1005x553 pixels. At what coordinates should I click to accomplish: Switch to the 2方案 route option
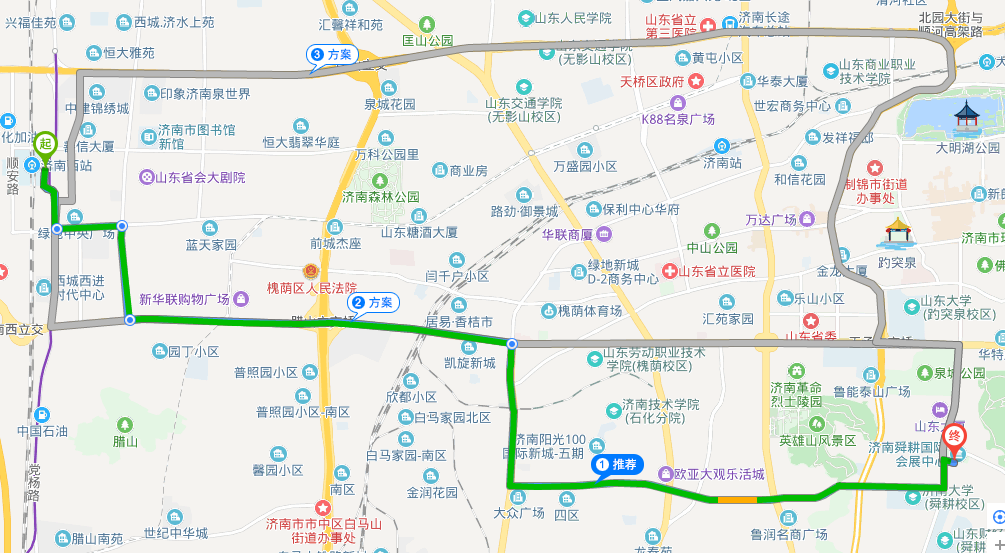[372, 302]
